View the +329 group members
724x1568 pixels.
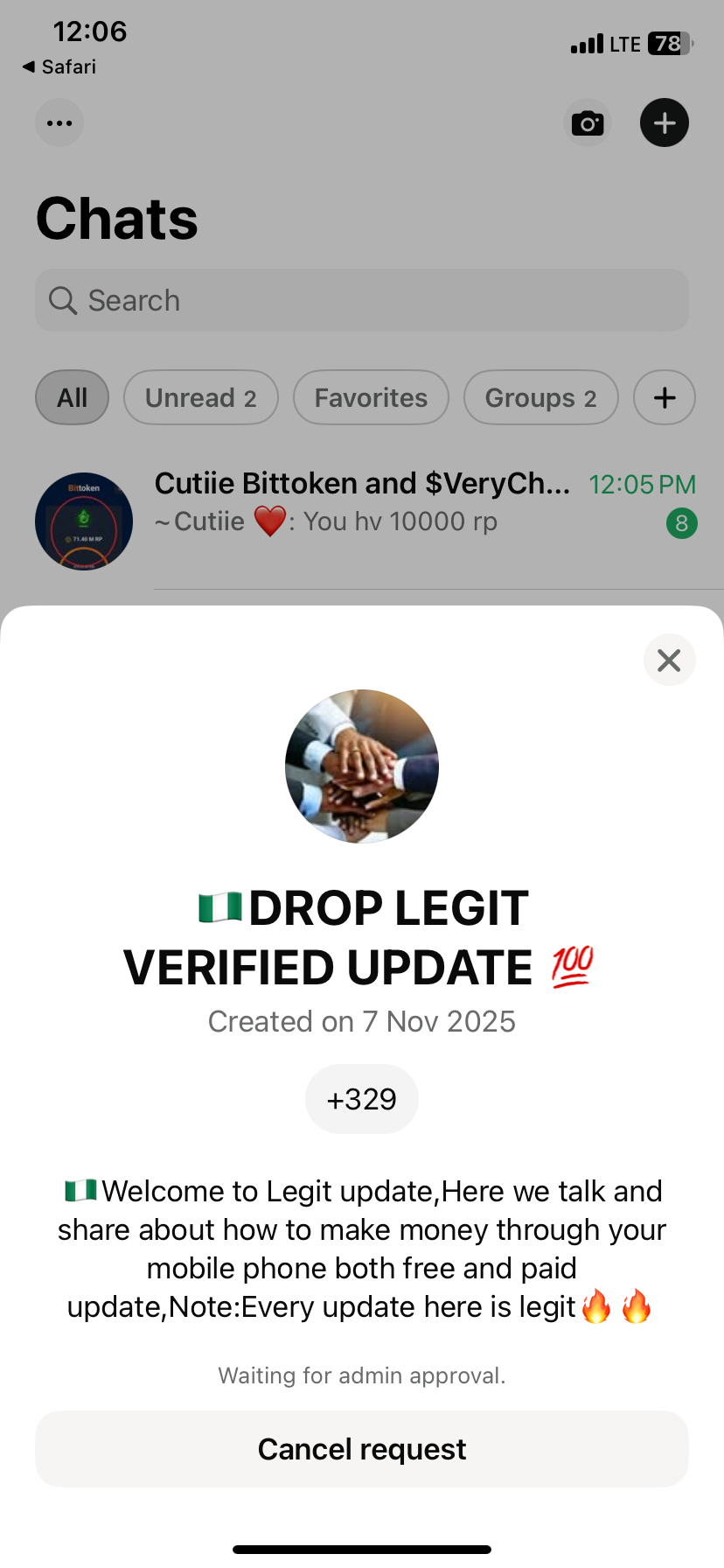362,1099
